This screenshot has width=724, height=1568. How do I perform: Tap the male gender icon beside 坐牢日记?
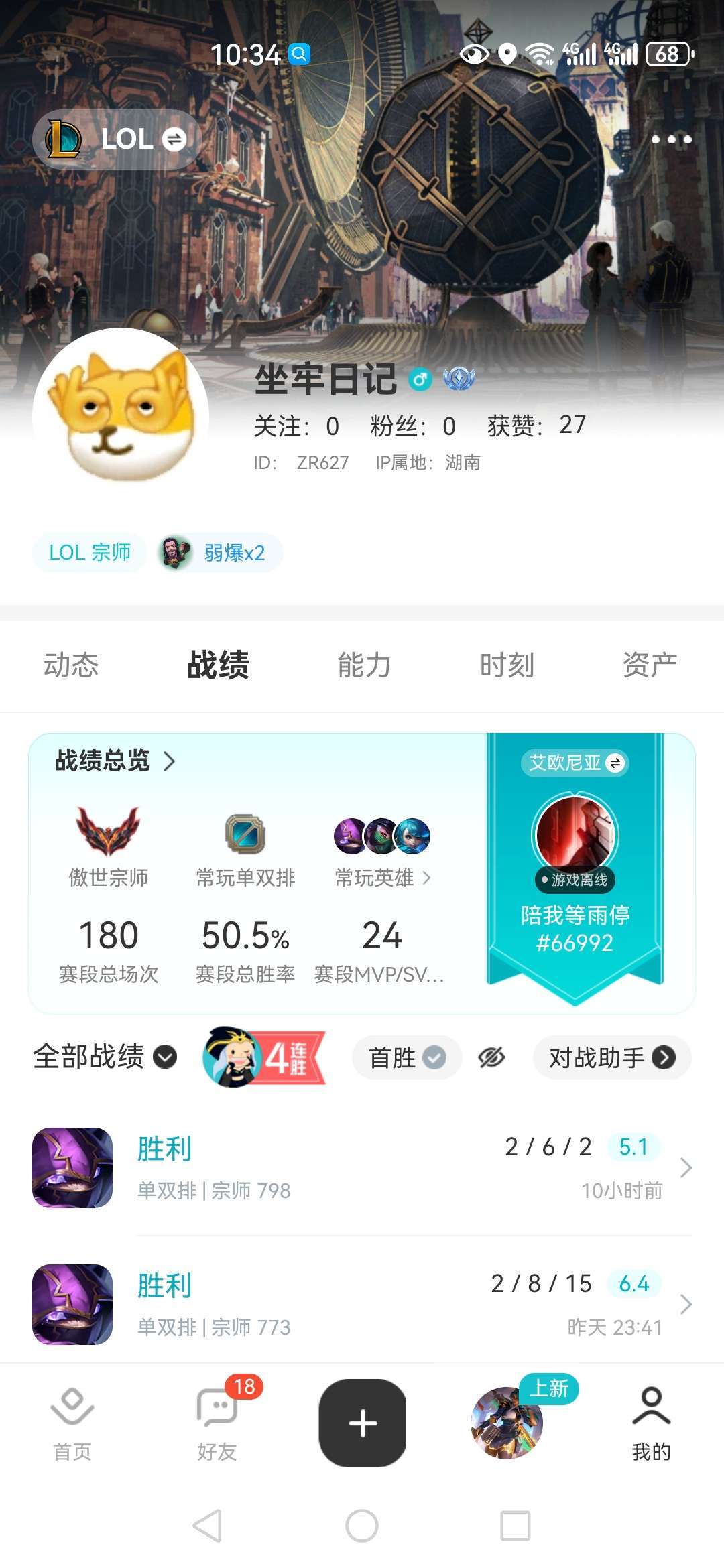(420, 379)
